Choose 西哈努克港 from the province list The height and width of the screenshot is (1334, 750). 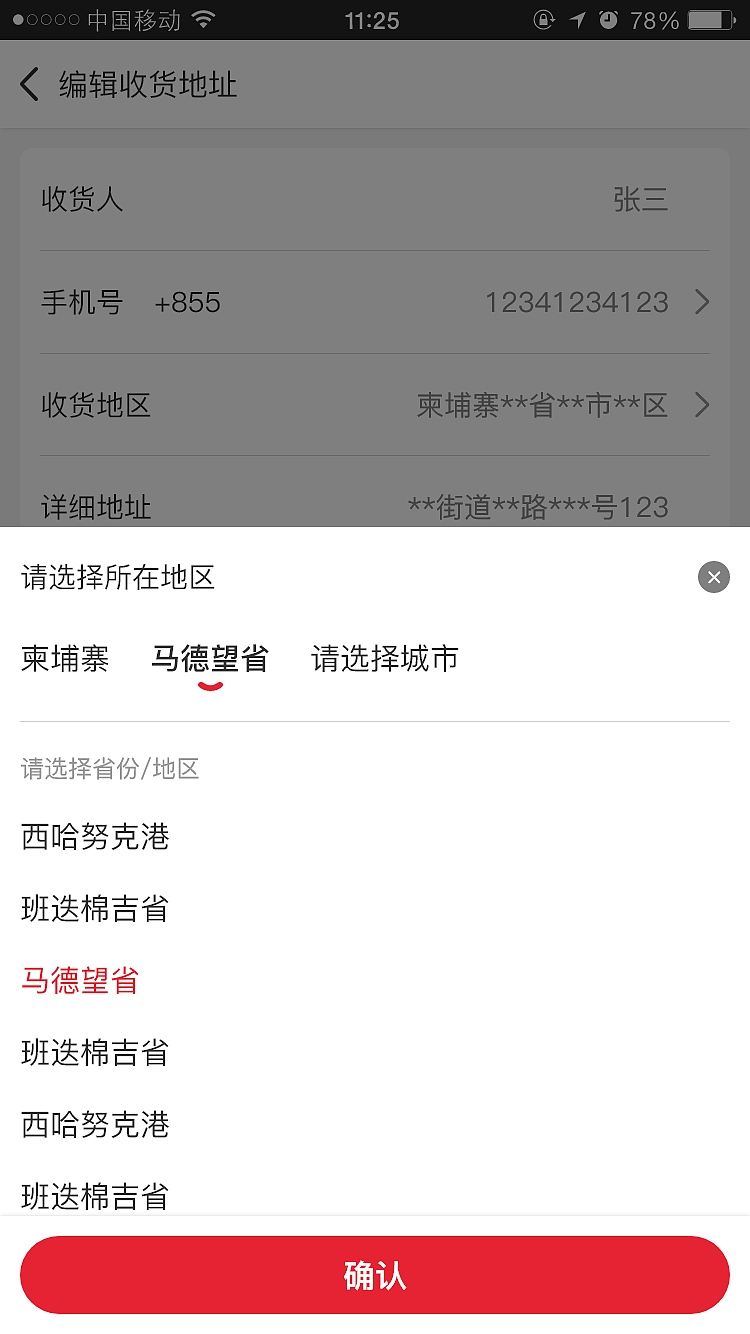point(95,838)
